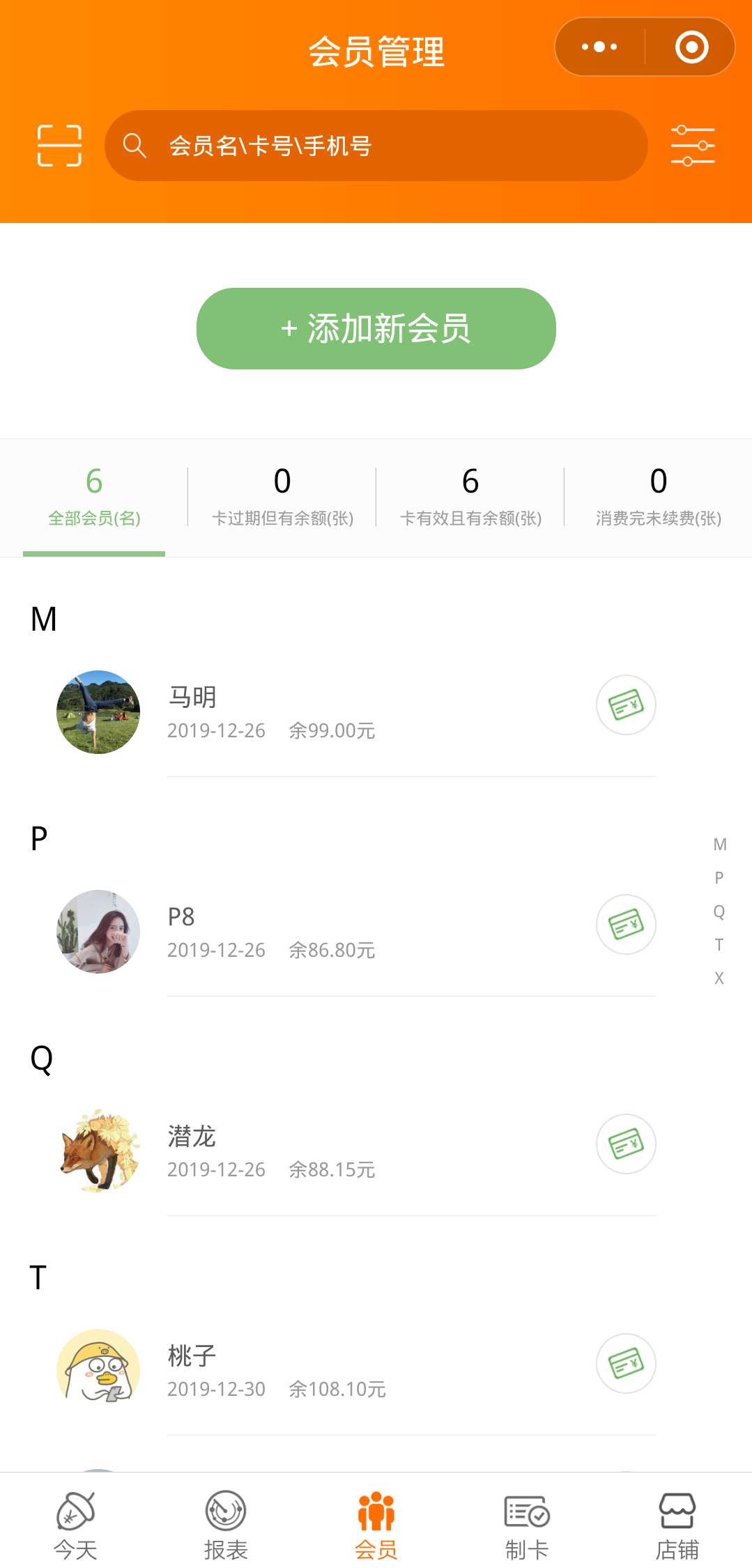Screen dimensions: 752x1568
Task: Add a new member
Action: pos(376,328)
